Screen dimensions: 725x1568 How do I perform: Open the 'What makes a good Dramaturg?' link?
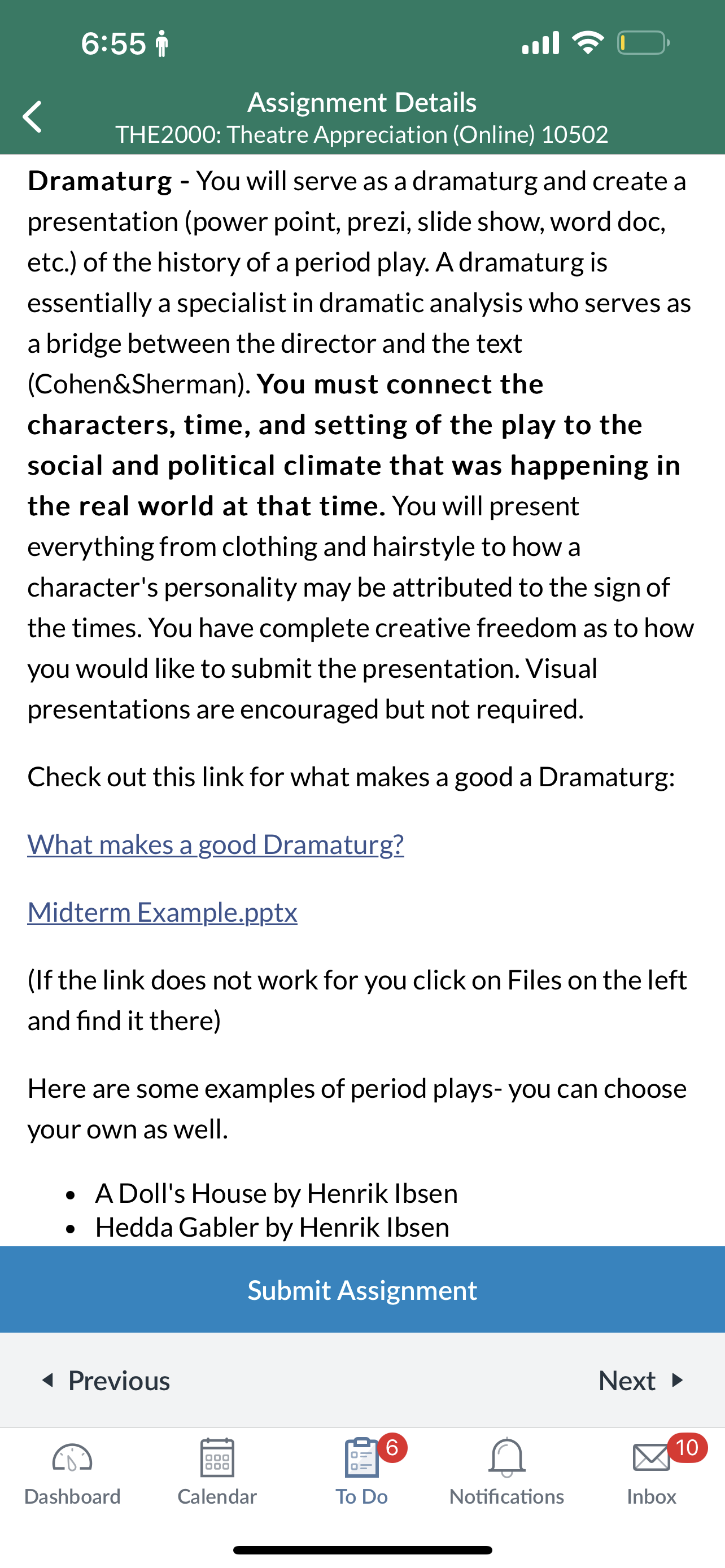coord(216,844)
